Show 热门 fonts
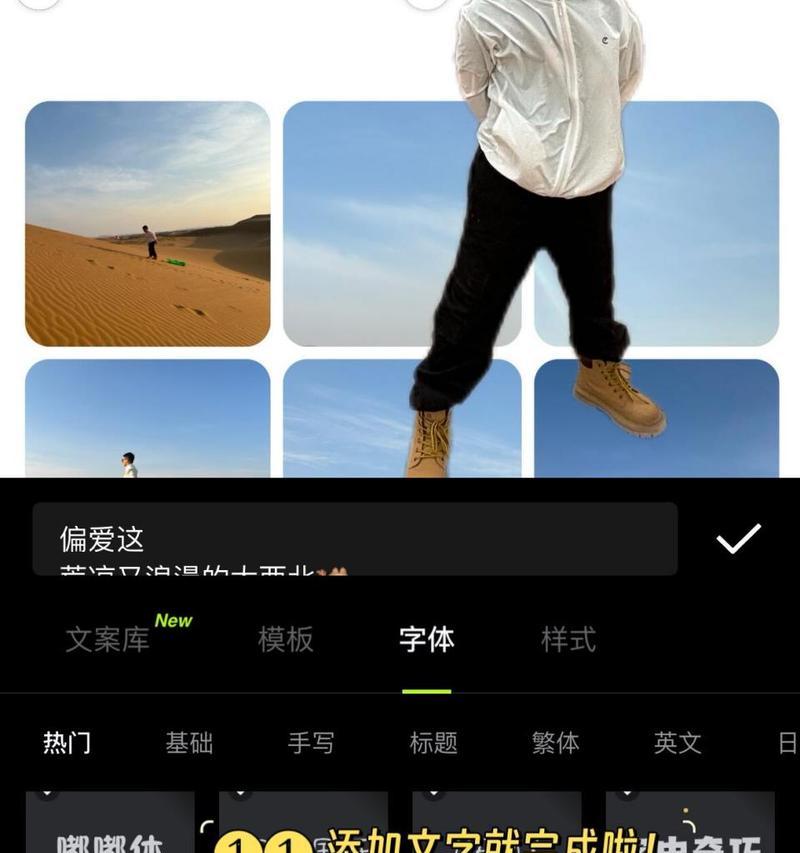Image resolution: width=800 pixels, height=853 pixels. [67, 743]
